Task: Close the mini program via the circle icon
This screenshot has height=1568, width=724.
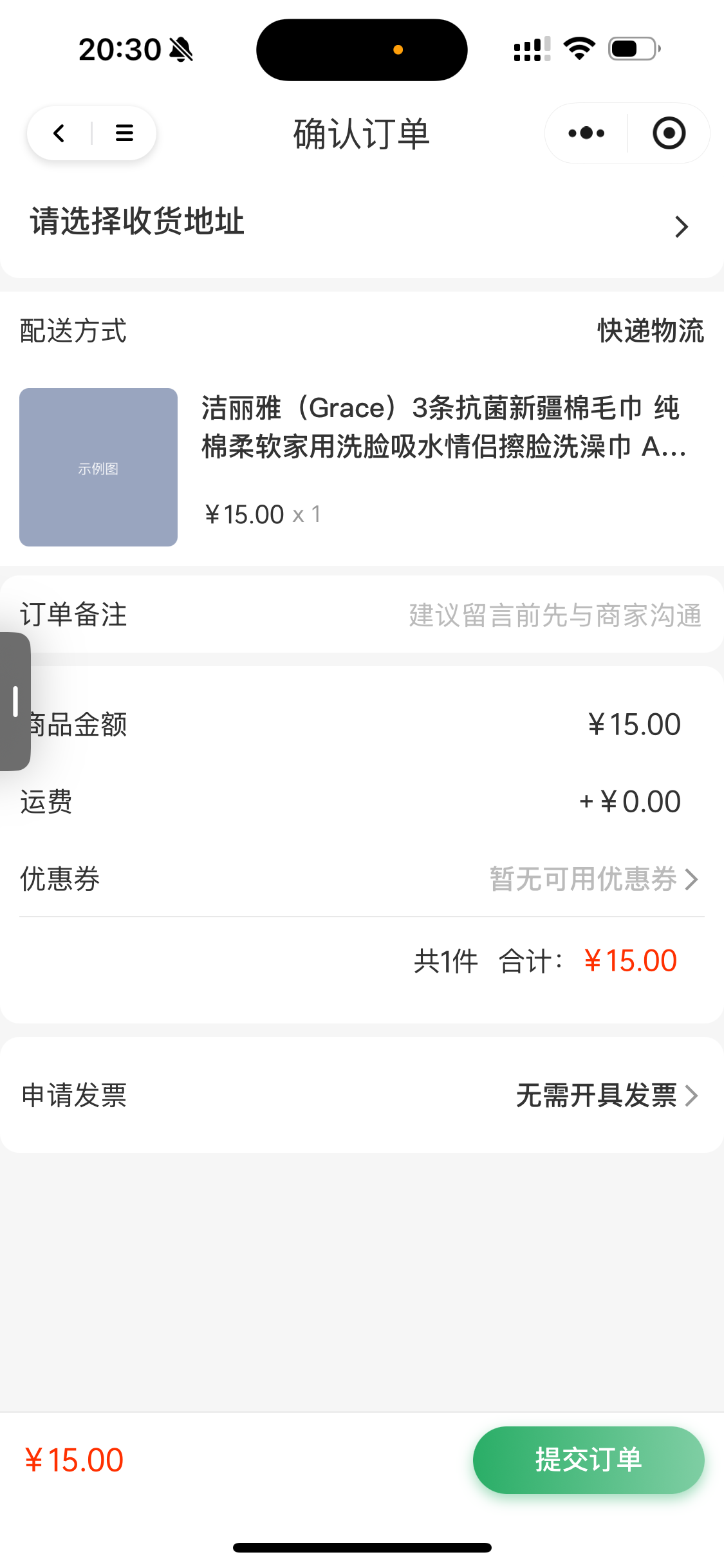Action: tap(669, 133)
